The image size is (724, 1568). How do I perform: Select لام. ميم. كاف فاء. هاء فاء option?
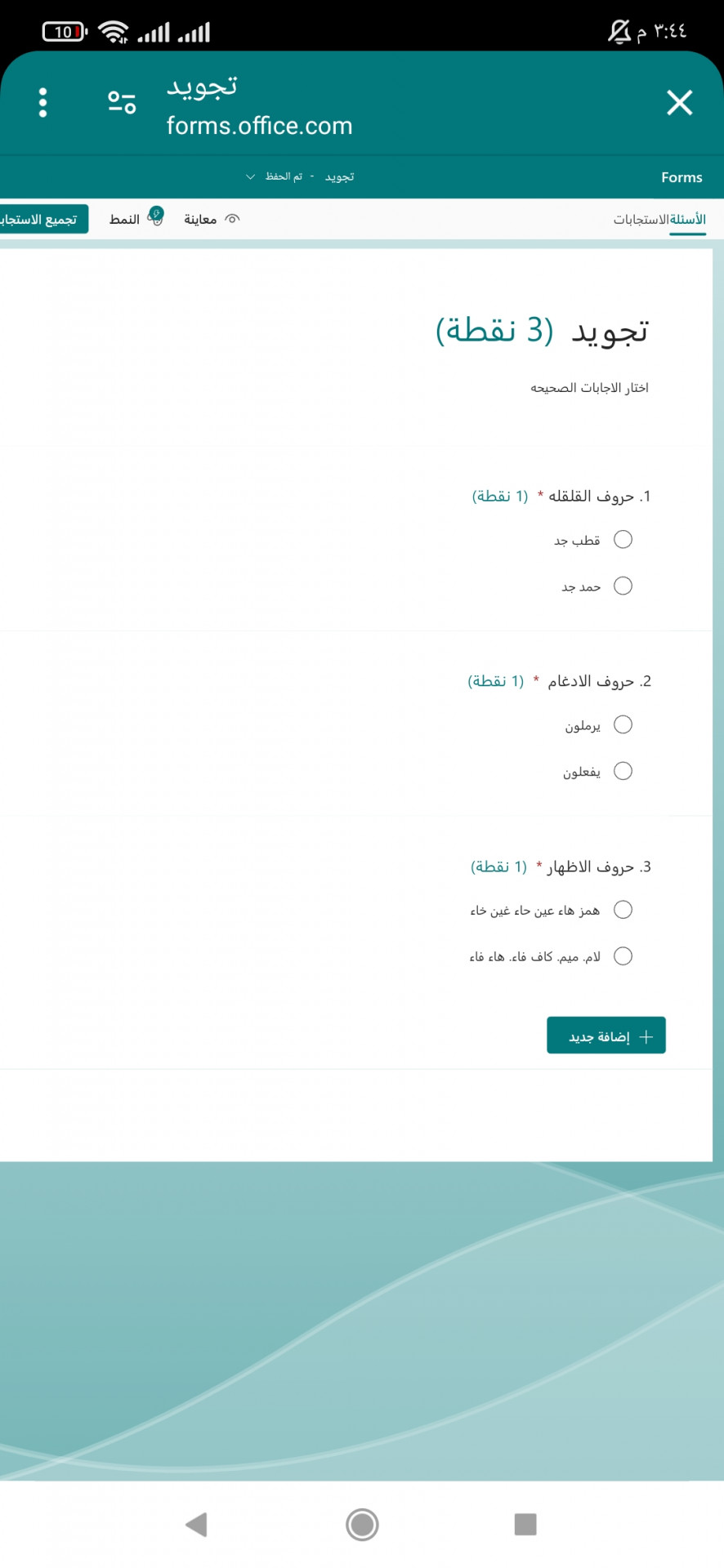(x=623, y=956)
